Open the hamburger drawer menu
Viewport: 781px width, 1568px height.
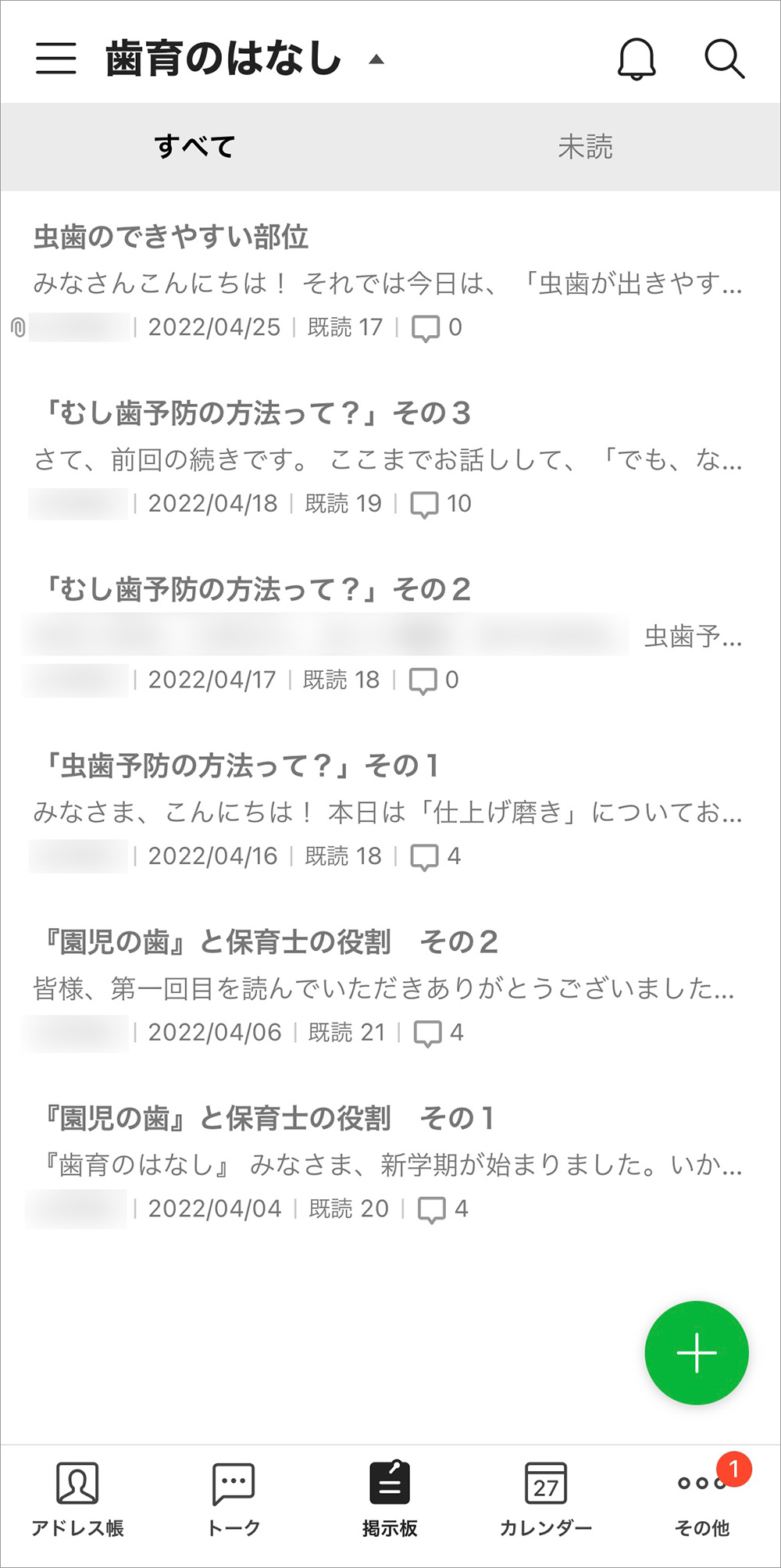coord(56,59)
